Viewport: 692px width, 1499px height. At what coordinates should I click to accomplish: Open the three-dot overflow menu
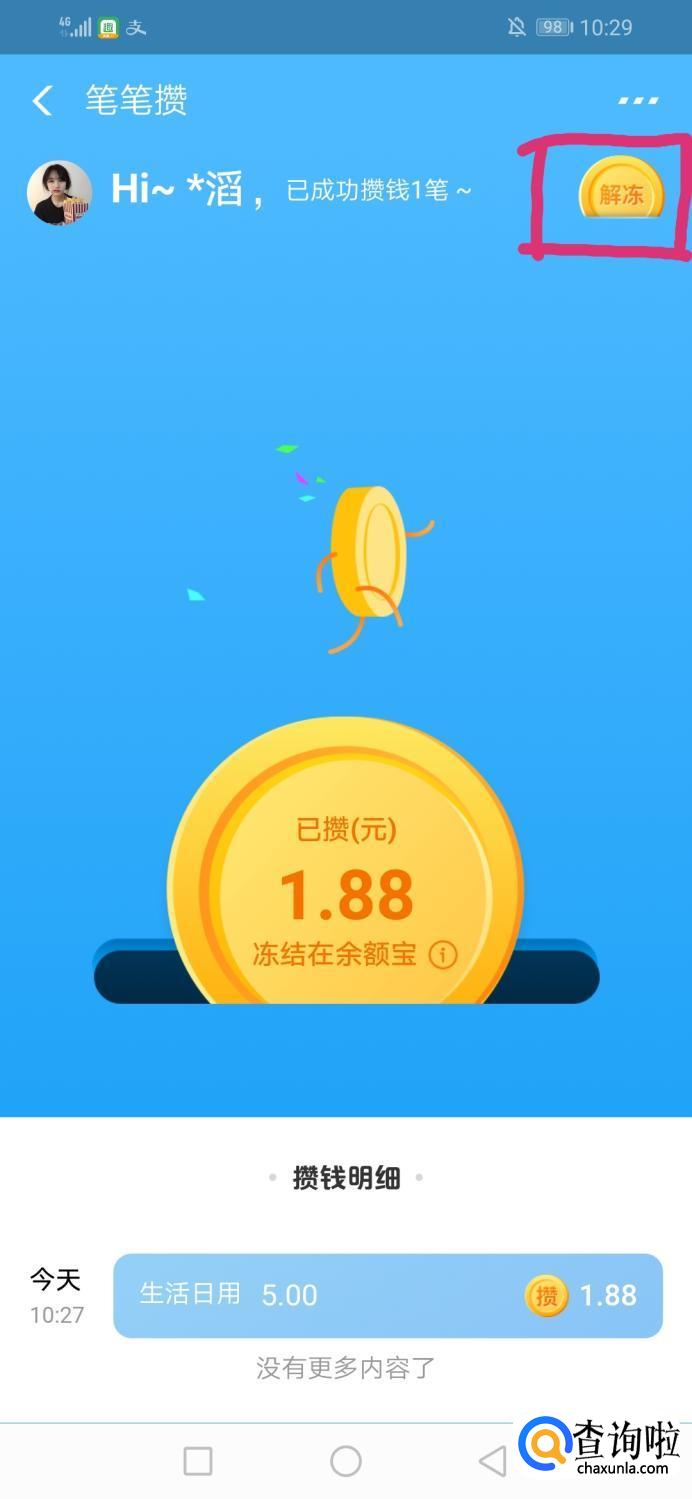637,101
